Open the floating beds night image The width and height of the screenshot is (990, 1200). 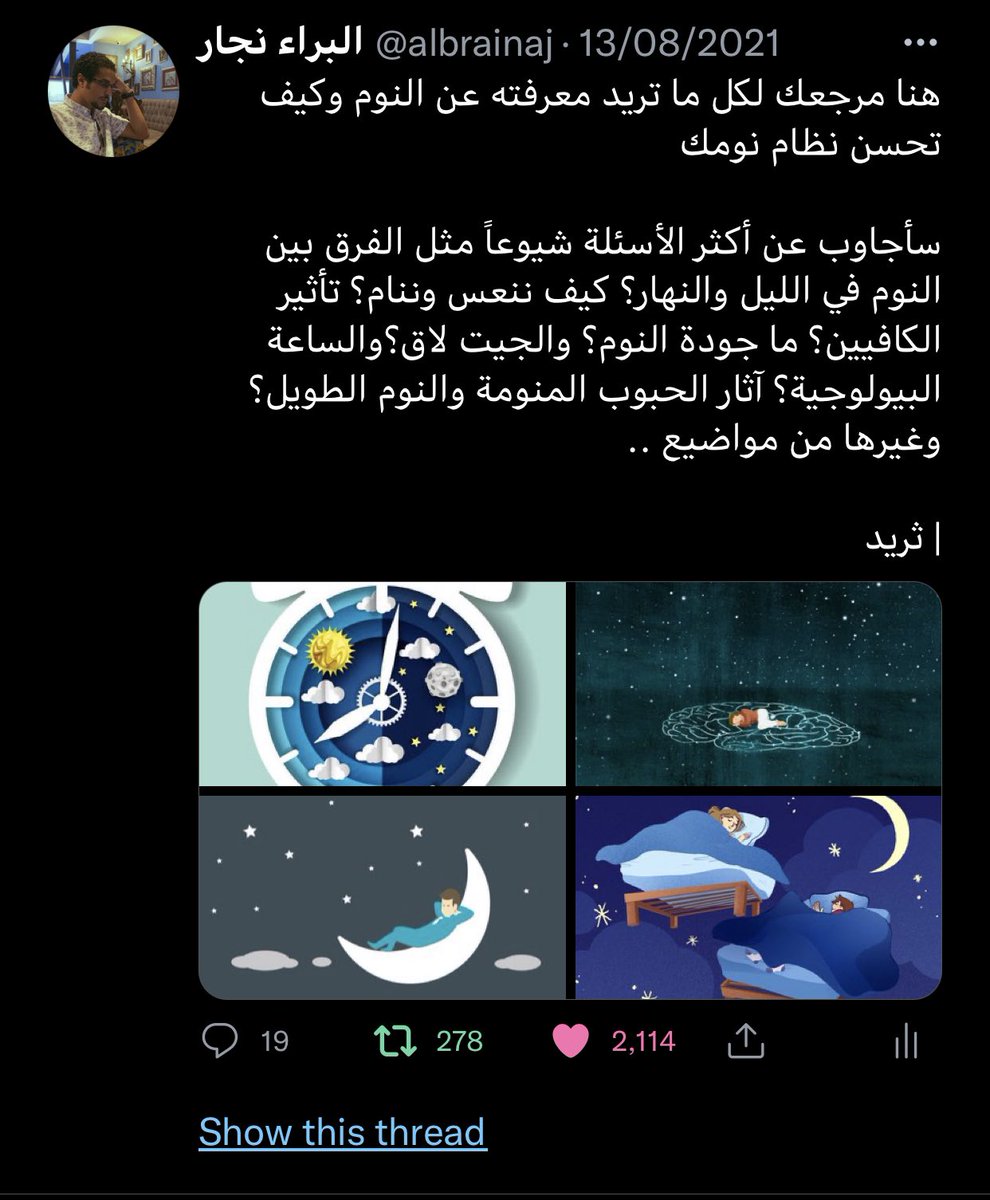click(x=758, y=897)
